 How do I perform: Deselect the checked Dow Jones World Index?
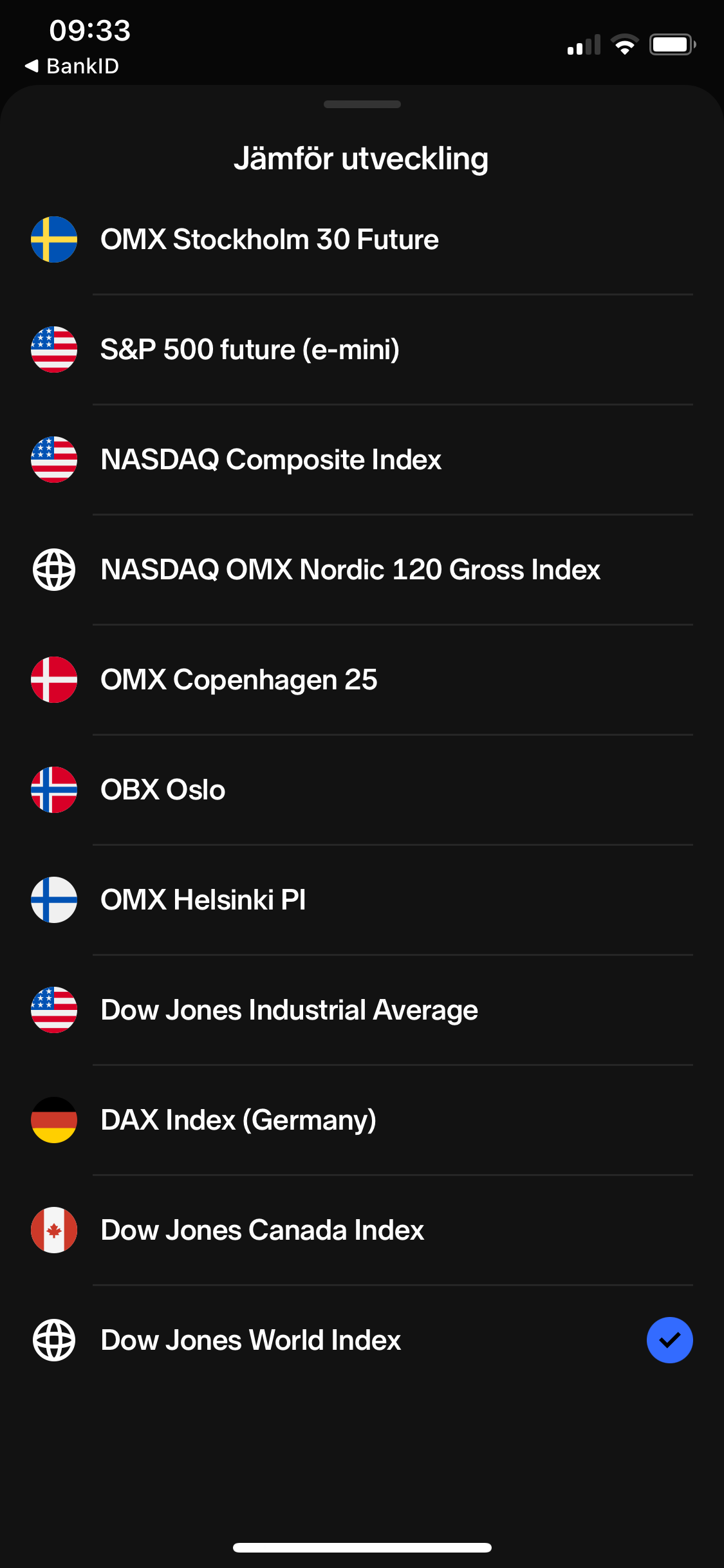tap(362, 1340)
